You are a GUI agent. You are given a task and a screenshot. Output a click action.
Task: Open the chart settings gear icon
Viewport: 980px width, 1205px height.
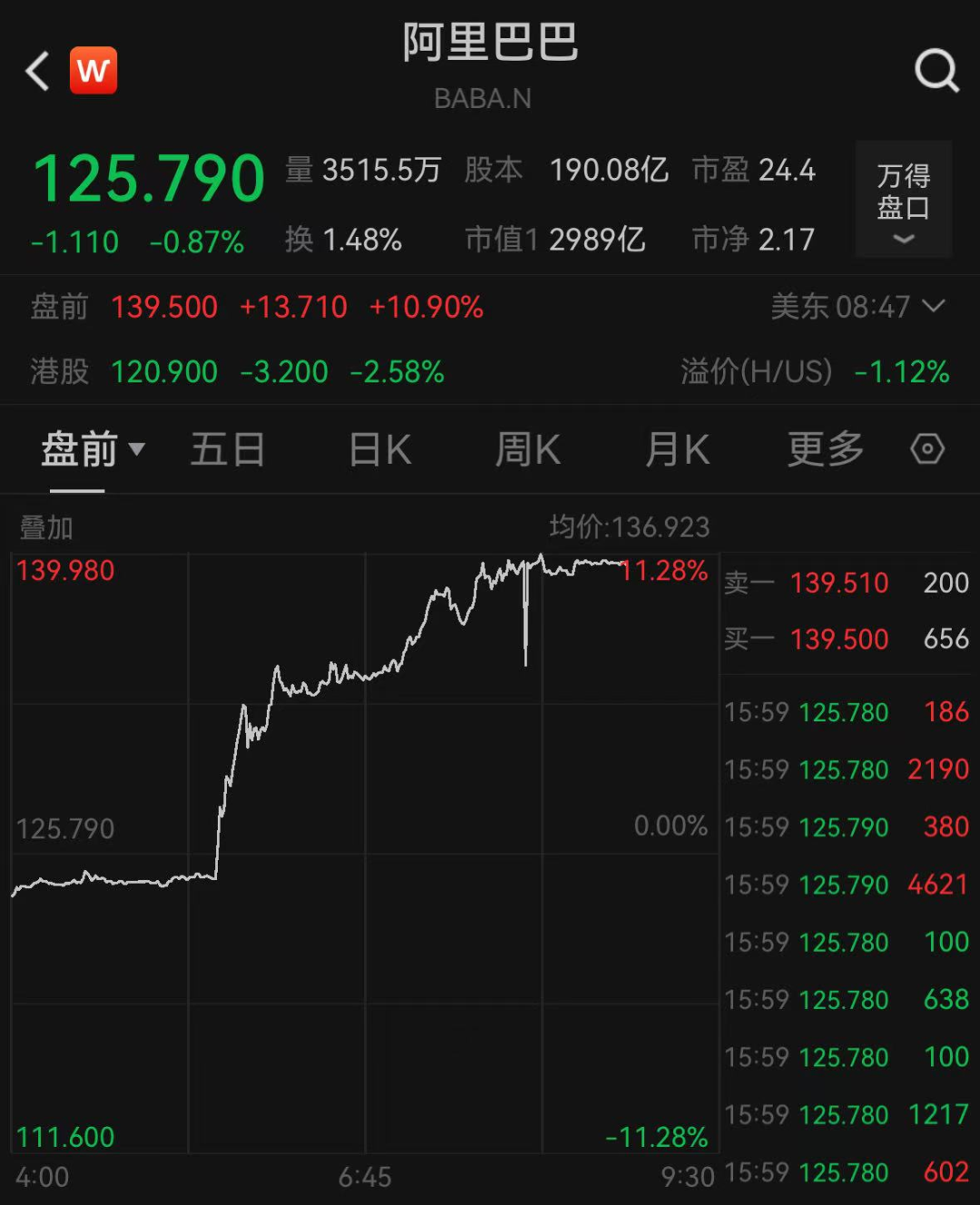pyautogui.click(x=926, y=448)
